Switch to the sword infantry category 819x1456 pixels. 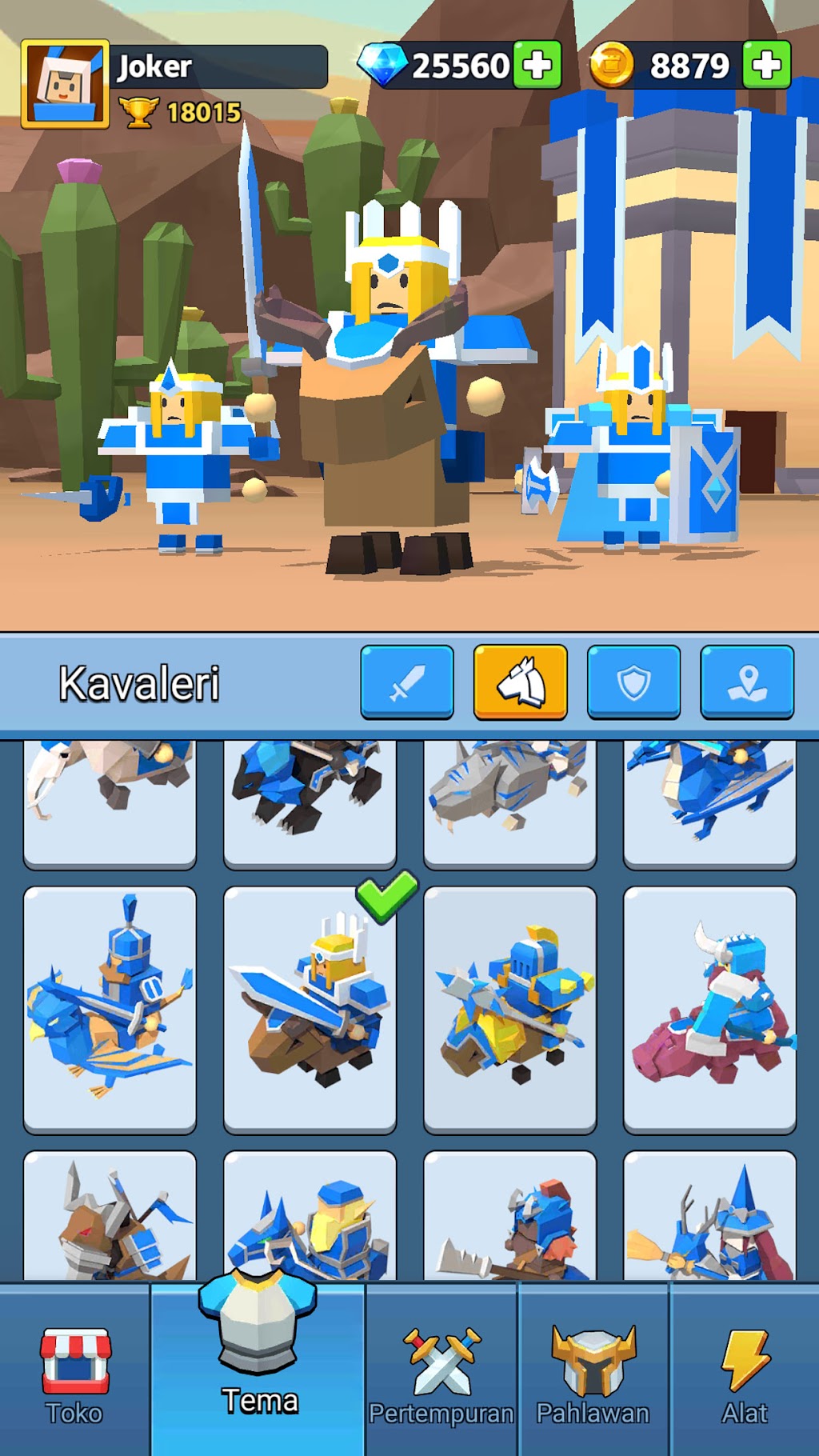point(407,682)
